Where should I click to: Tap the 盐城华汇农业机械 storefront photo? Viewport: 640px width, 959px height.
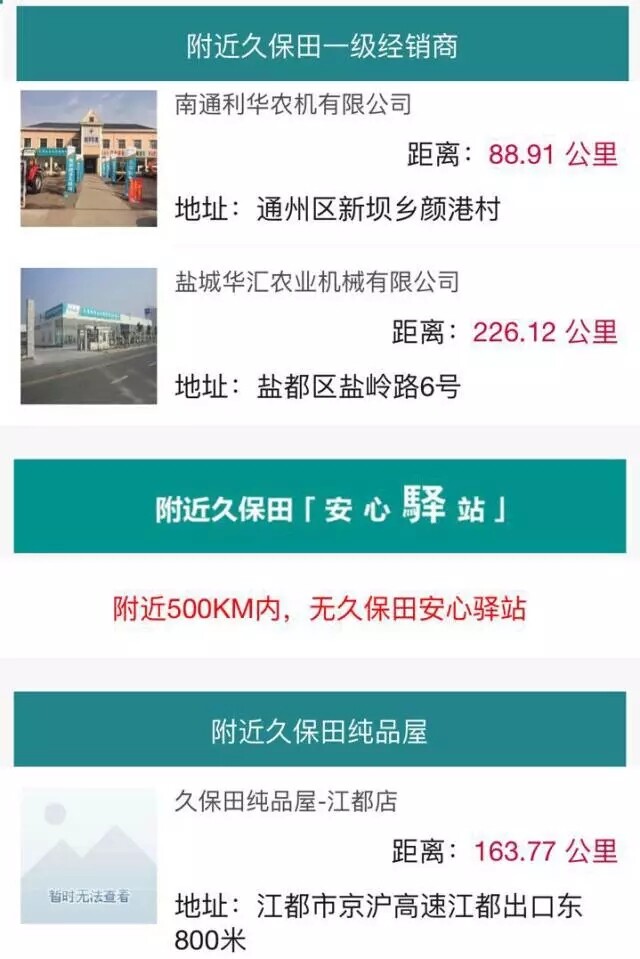pyautogui.click(x=89, y=336)
